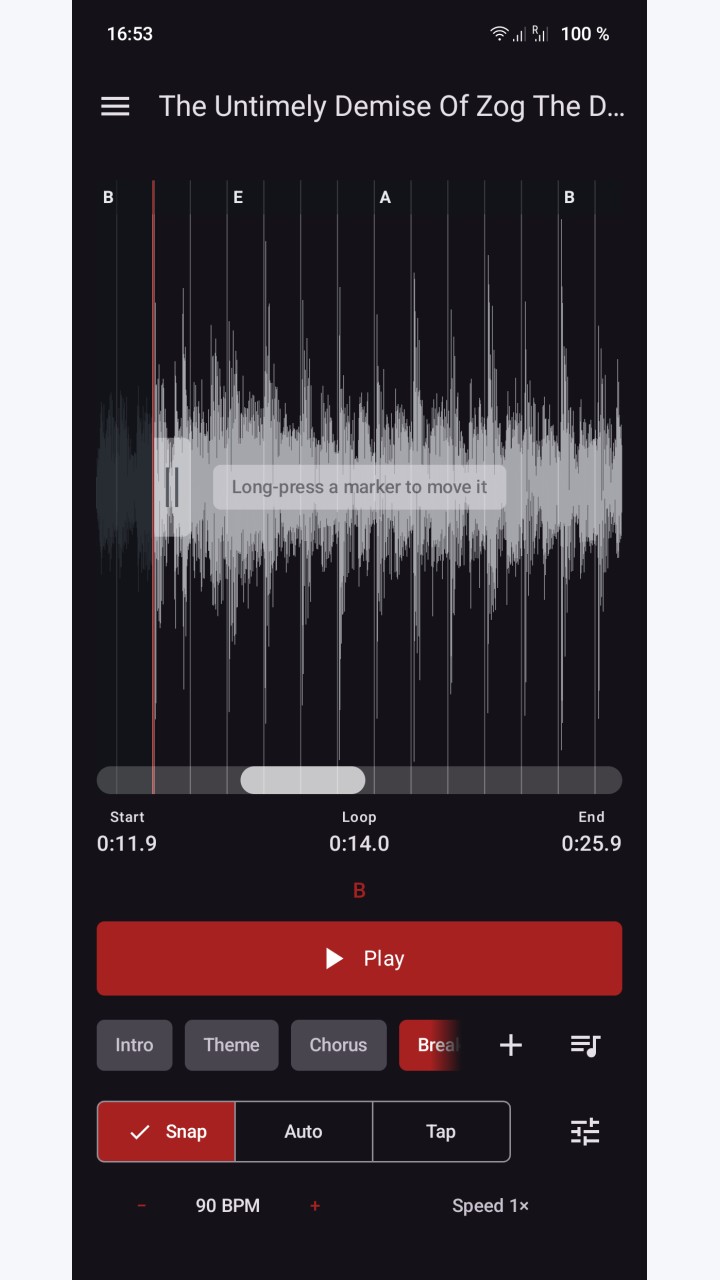Toggle the Snap mode option
This screenshot has width=720, height=1280.
point(166,1131)
